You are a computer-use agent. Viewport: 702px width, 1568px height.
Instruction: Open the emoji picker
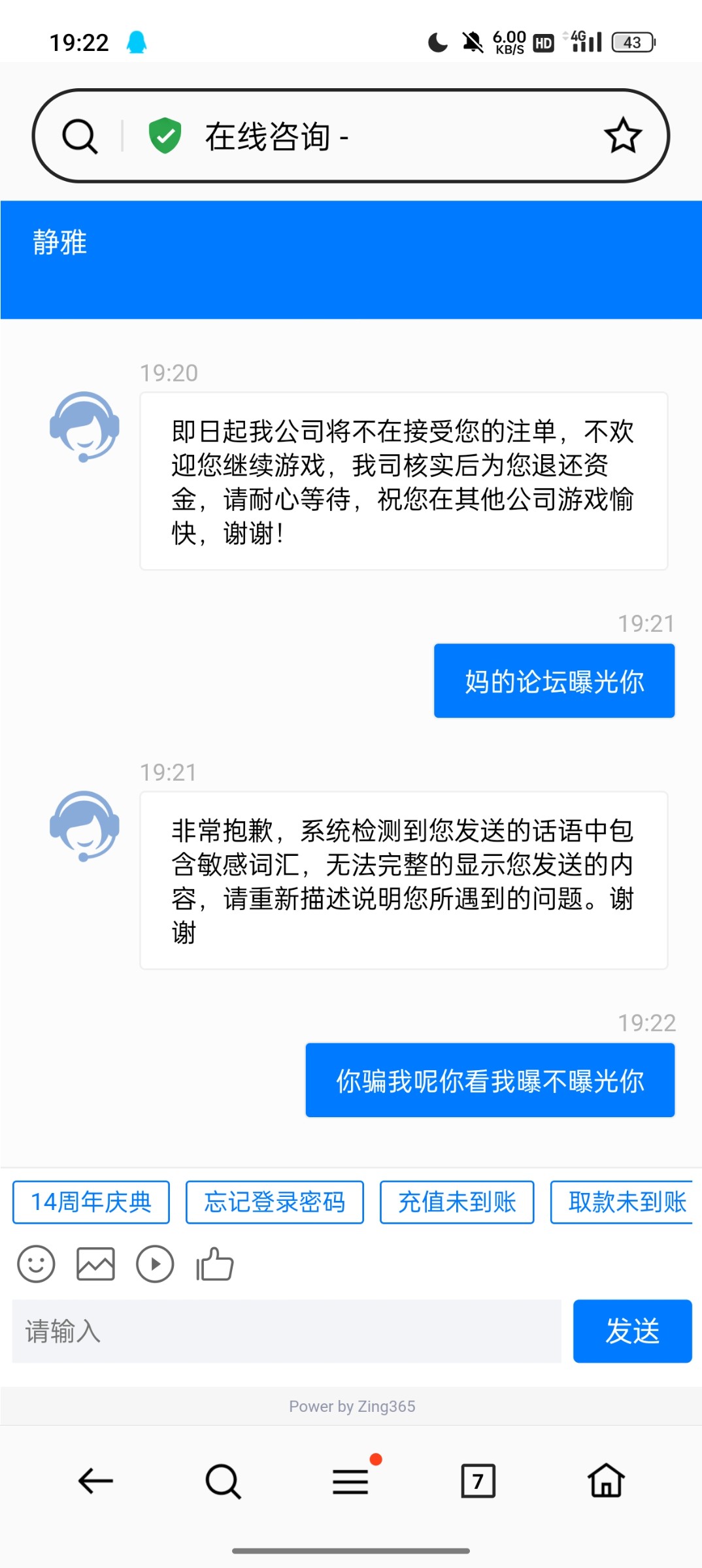point(35,1263)
